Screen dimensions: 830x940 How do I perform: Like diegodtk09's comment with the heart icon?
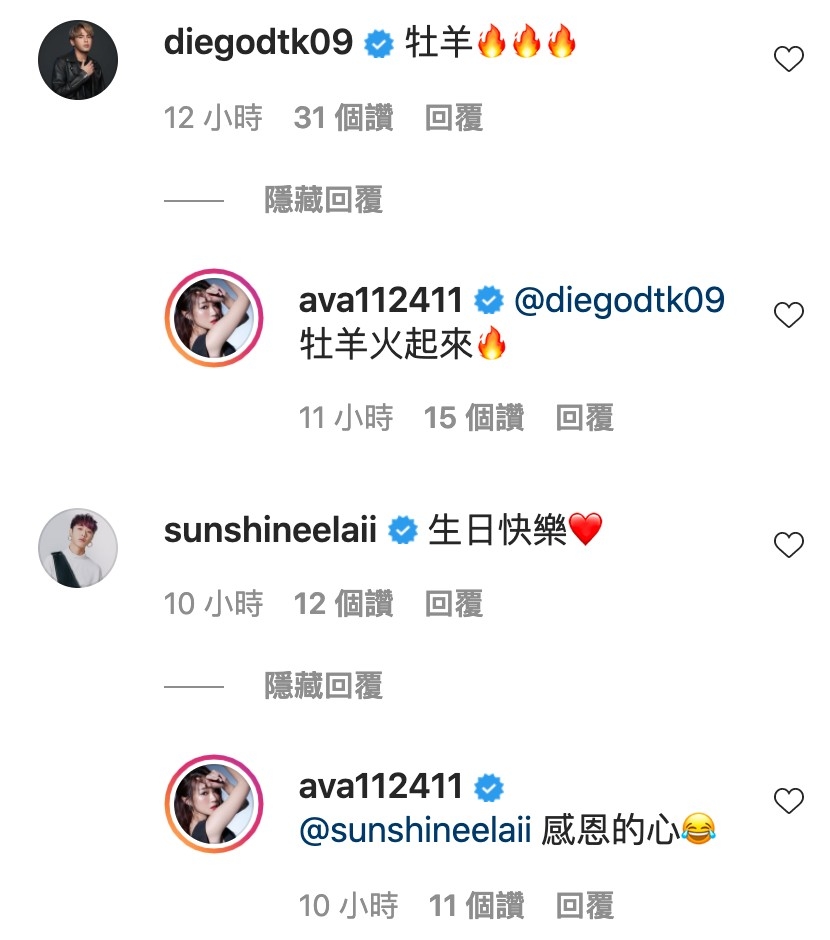click(x=789, y=57)
